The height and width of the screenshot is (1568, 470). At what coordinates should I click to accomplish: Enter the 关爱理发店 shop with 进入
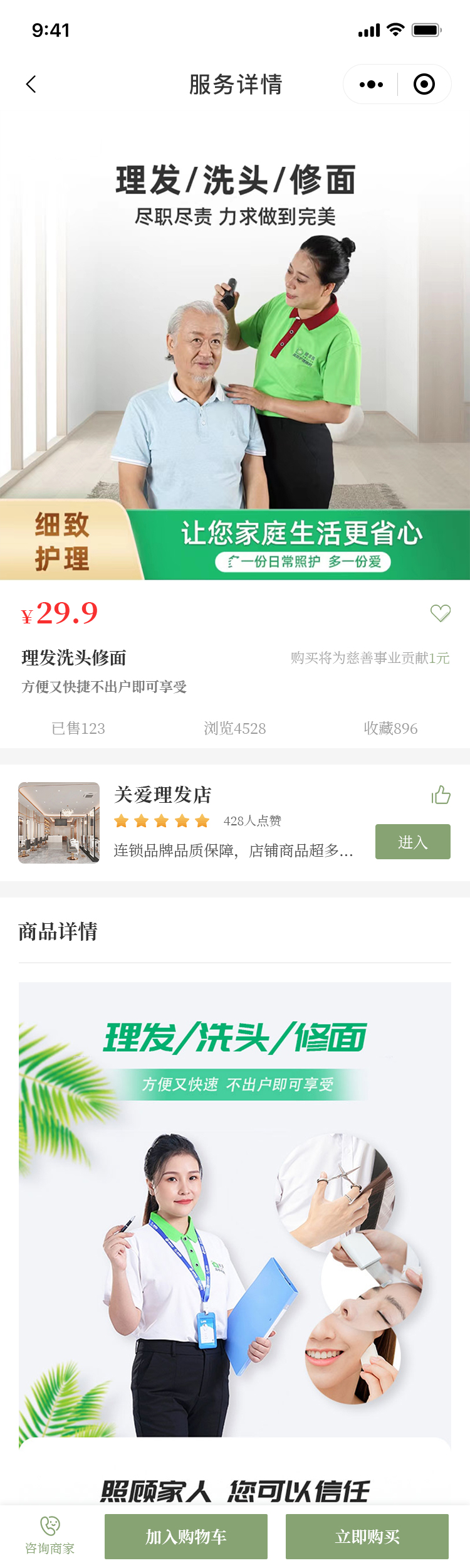(412, 842)
